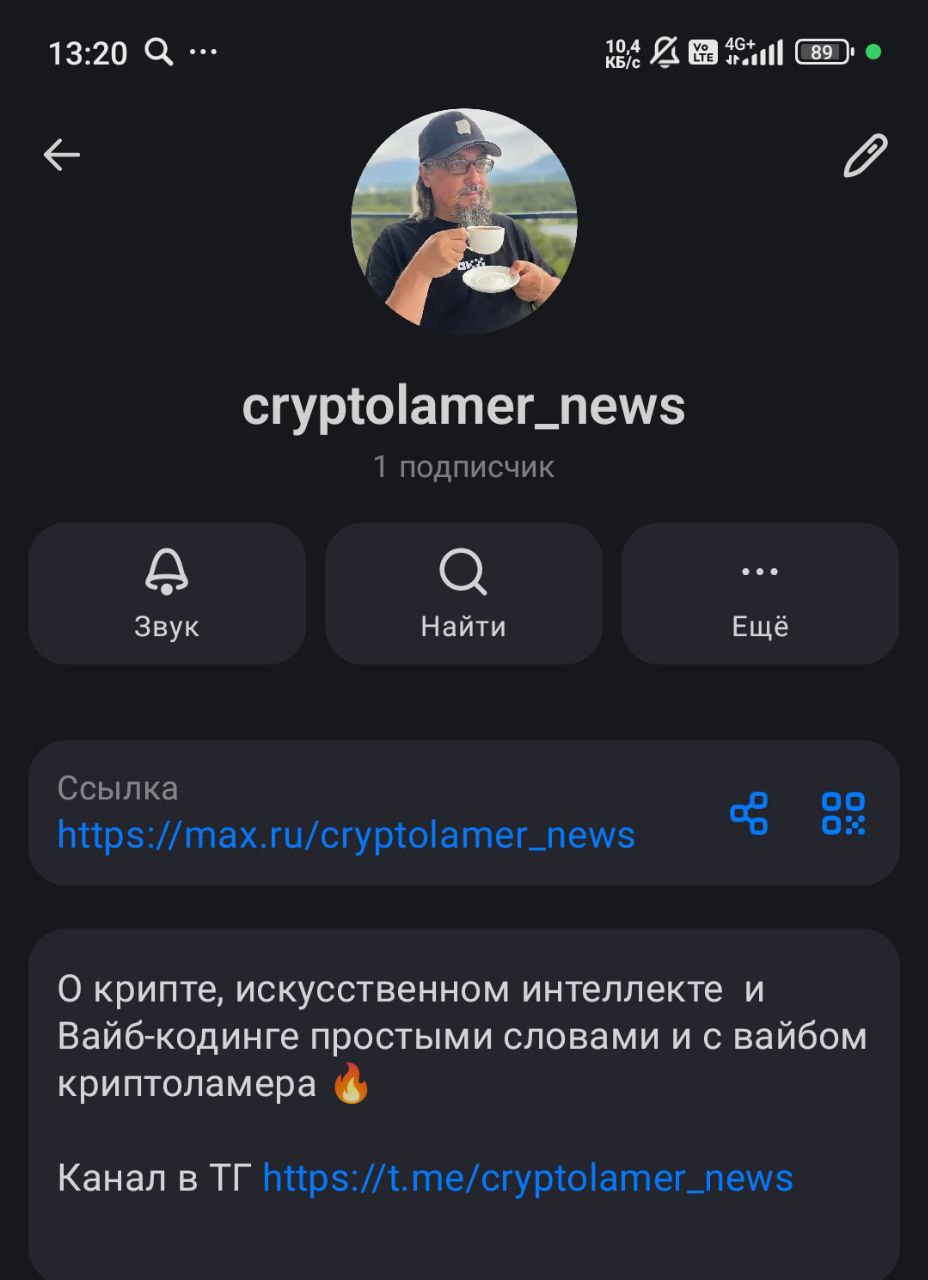Open more actions under the Ещё label

[759, 627]
